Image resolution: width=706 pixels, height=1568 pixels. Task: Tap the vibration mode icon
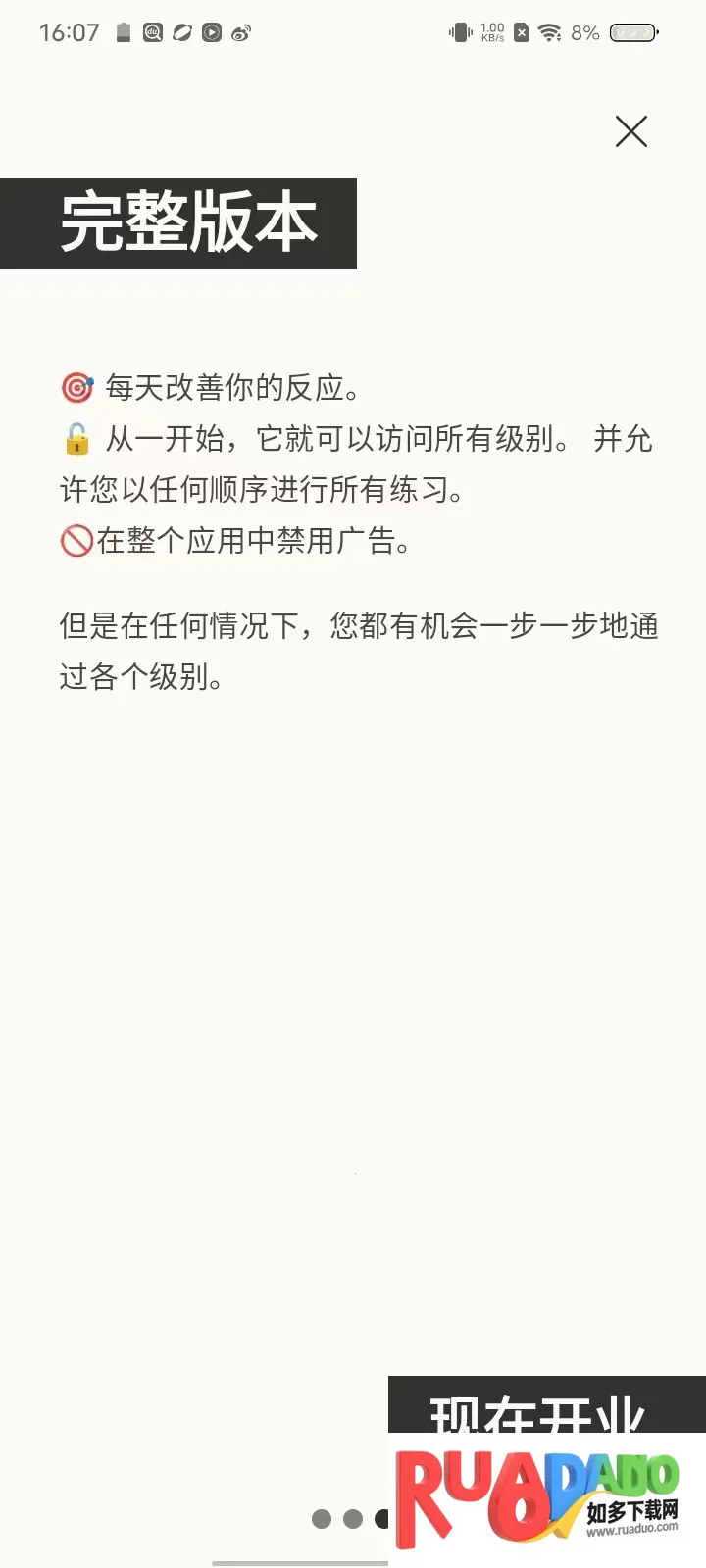[460, 32]
